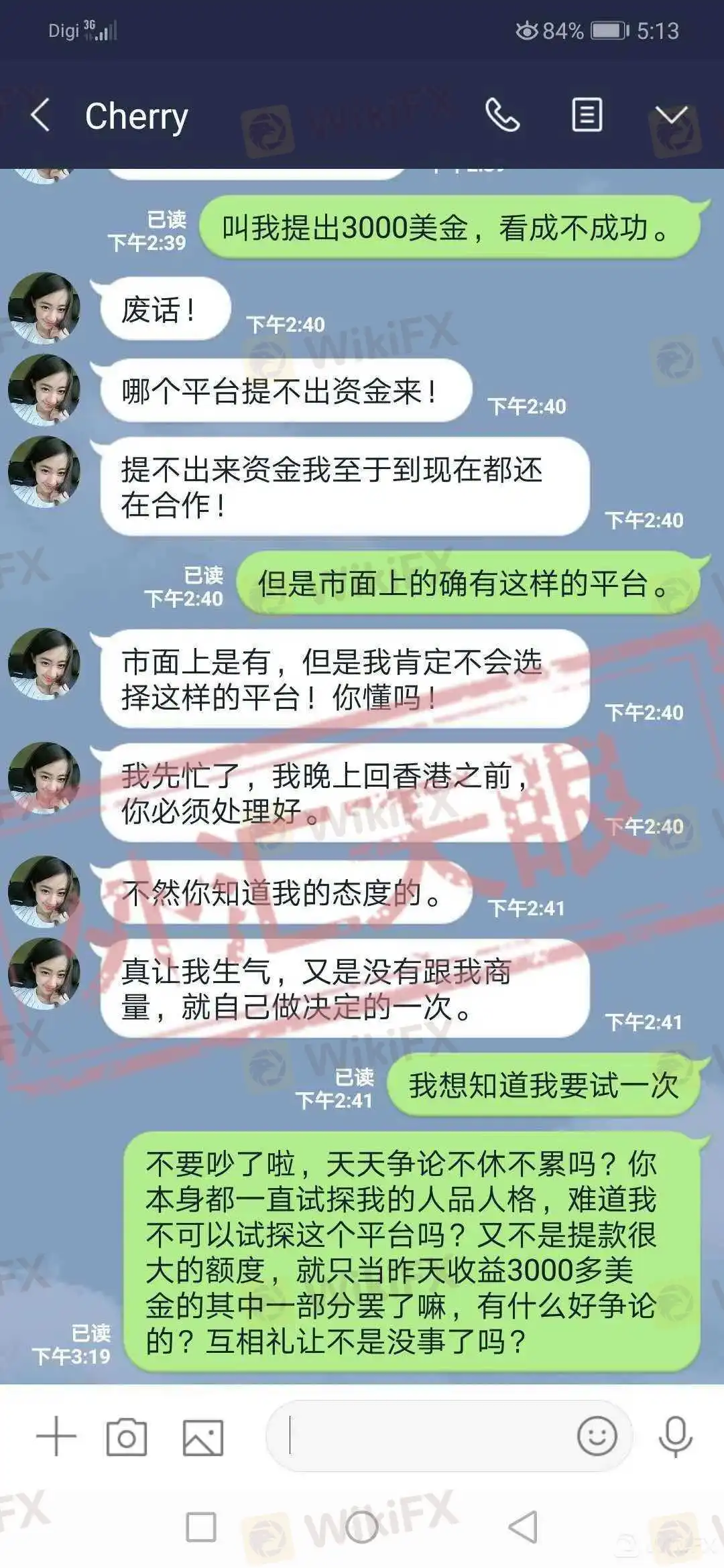Open the image gallery picker
Image resolution: width=724 pixels, height=1568 pixels.
point(202,1437)
